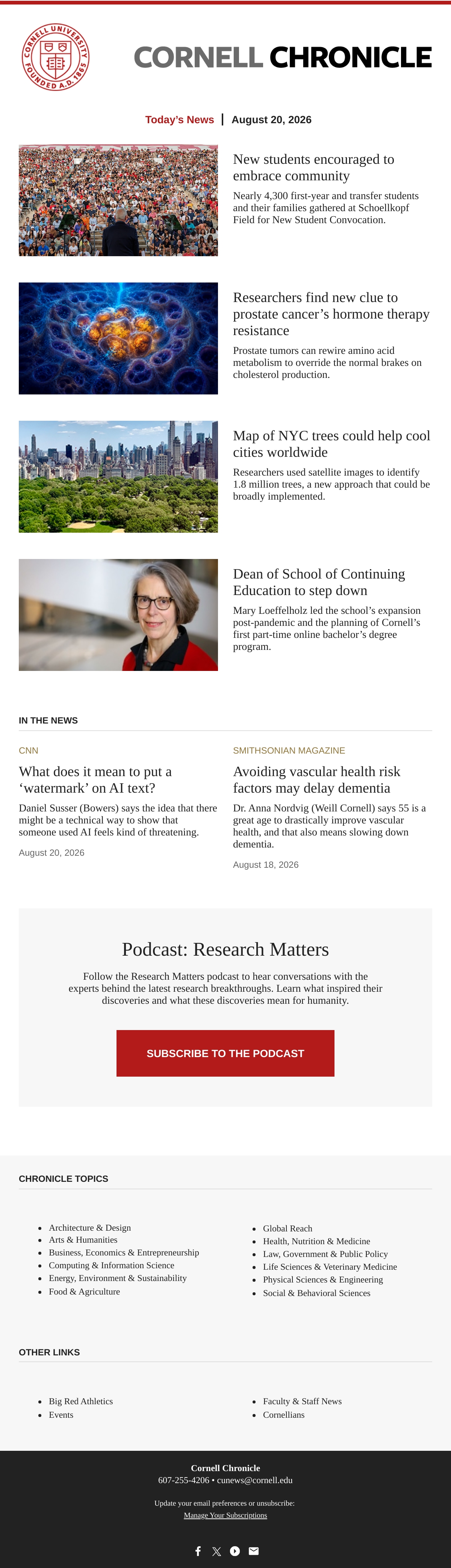Go to Big Red Athletics
This screenshot has width=451, height=1568.
coord(81,1401)
